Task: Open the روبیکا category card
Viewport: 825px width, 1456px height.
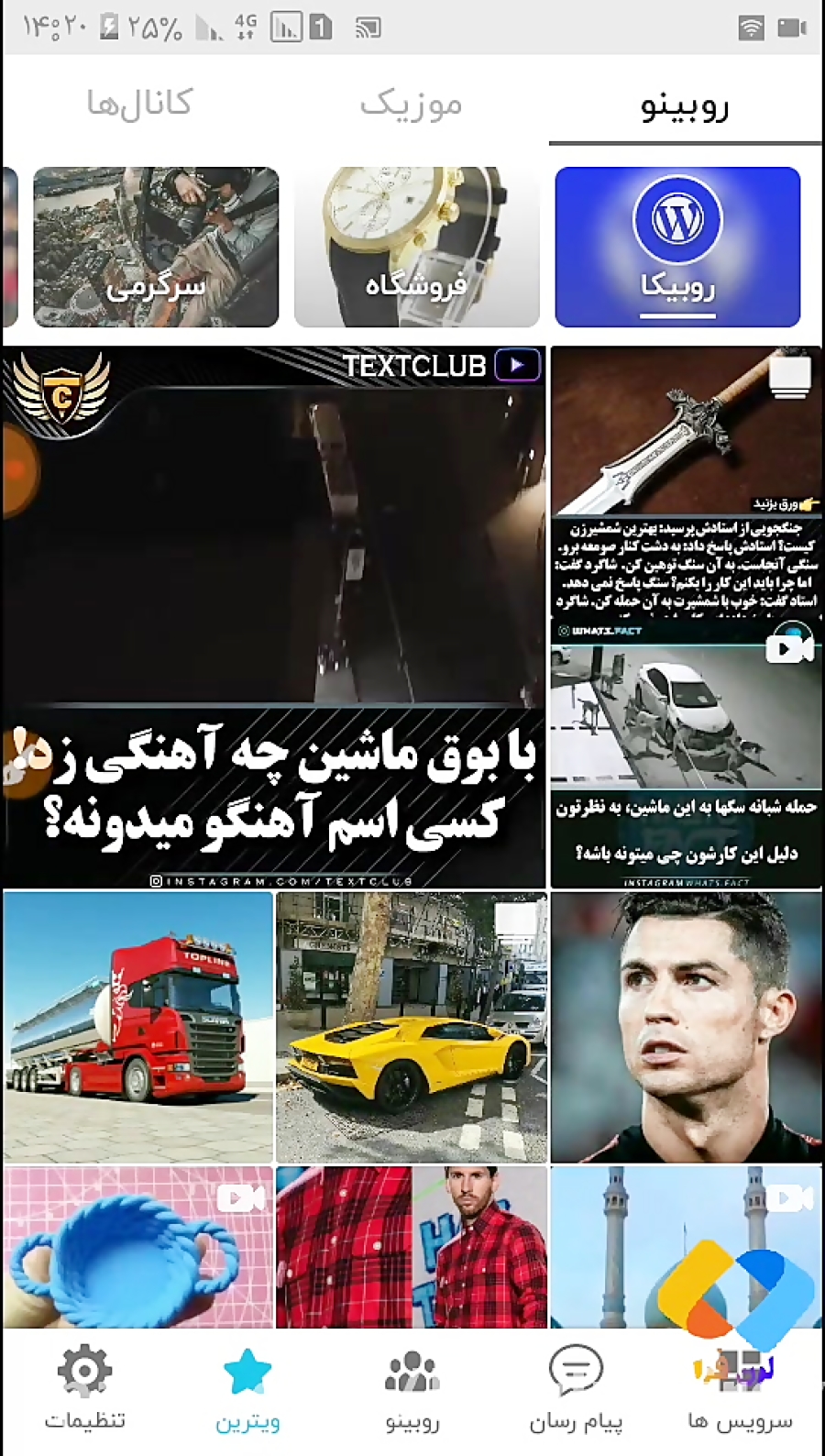Action: point(677,247)
